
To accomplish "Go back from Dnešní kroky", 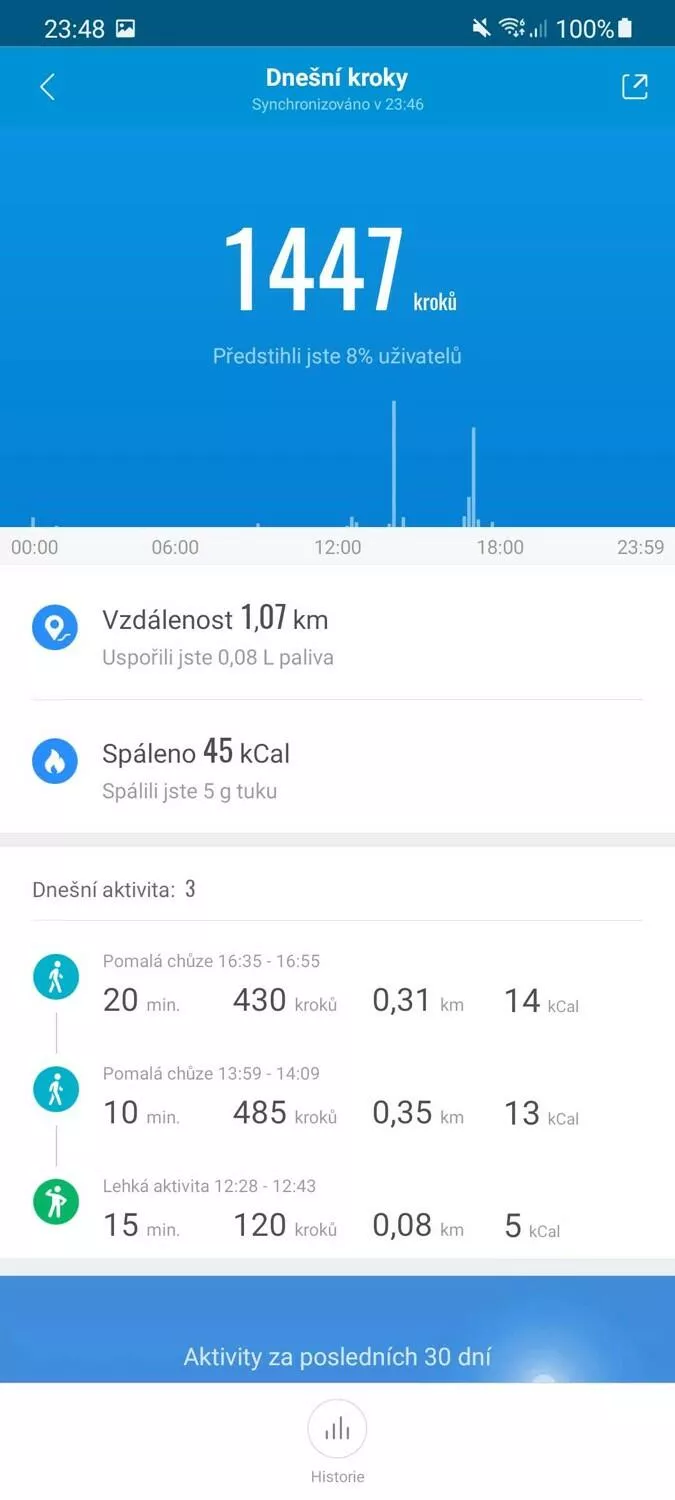I will click(x=47, y=87).
